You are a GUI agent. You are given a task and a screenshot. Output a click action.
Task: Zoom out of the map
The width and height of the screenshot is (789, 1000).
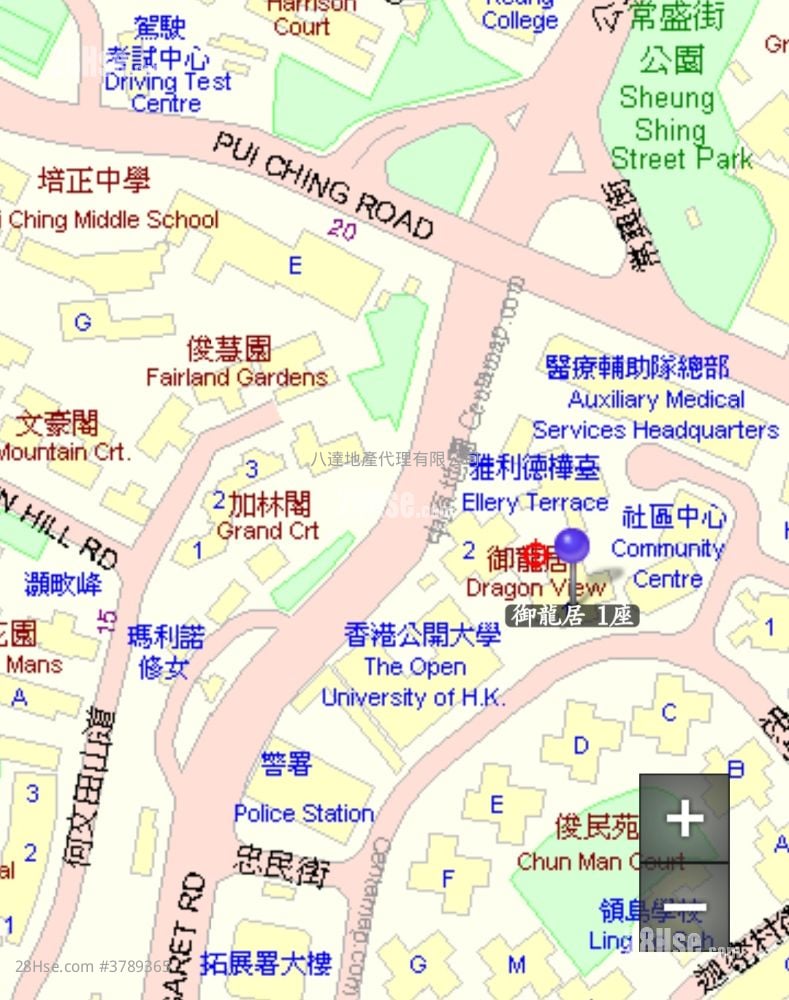(x=684, y=908)
